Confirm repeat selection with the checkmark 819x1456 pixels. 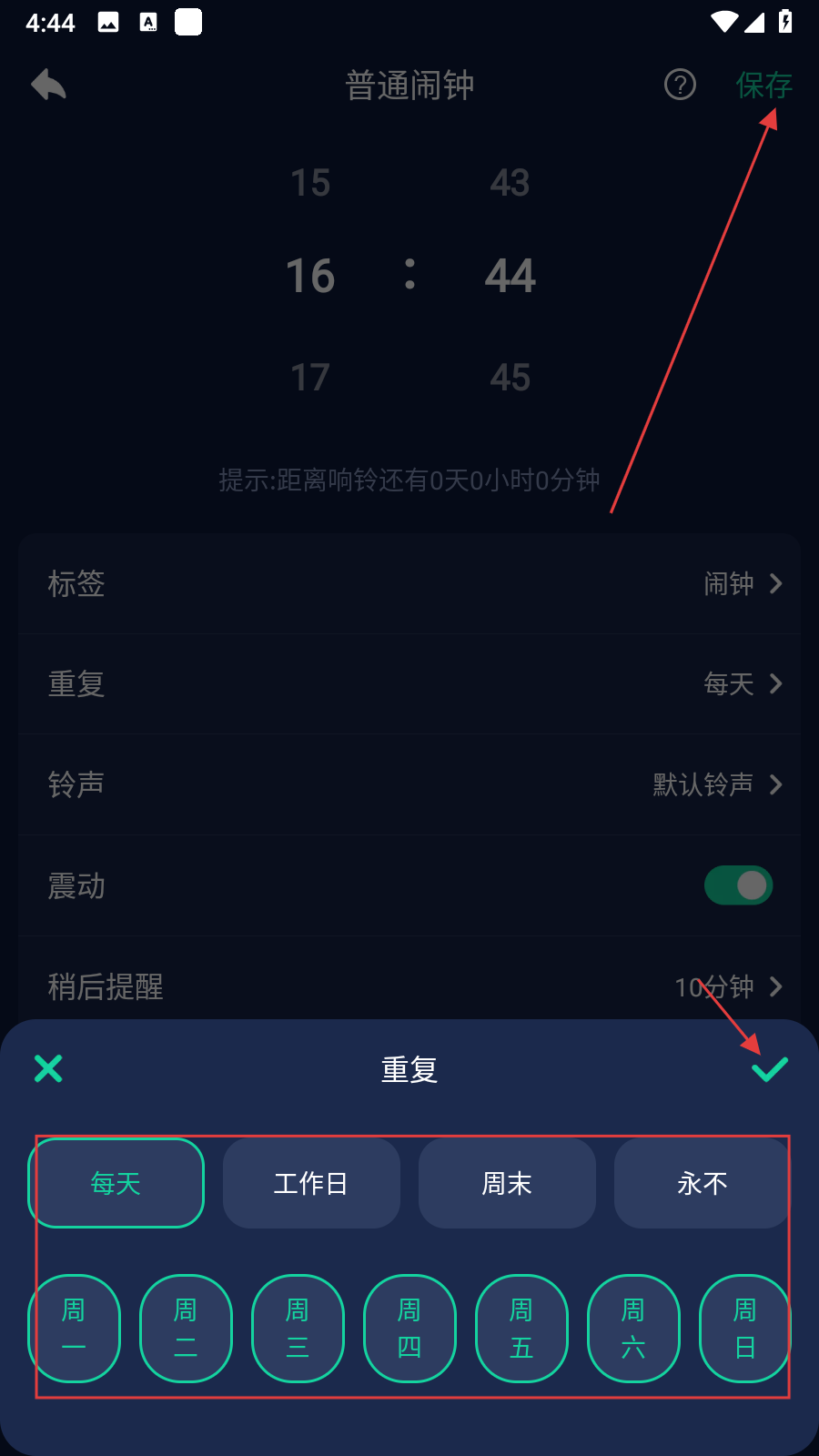(770, 1069)
